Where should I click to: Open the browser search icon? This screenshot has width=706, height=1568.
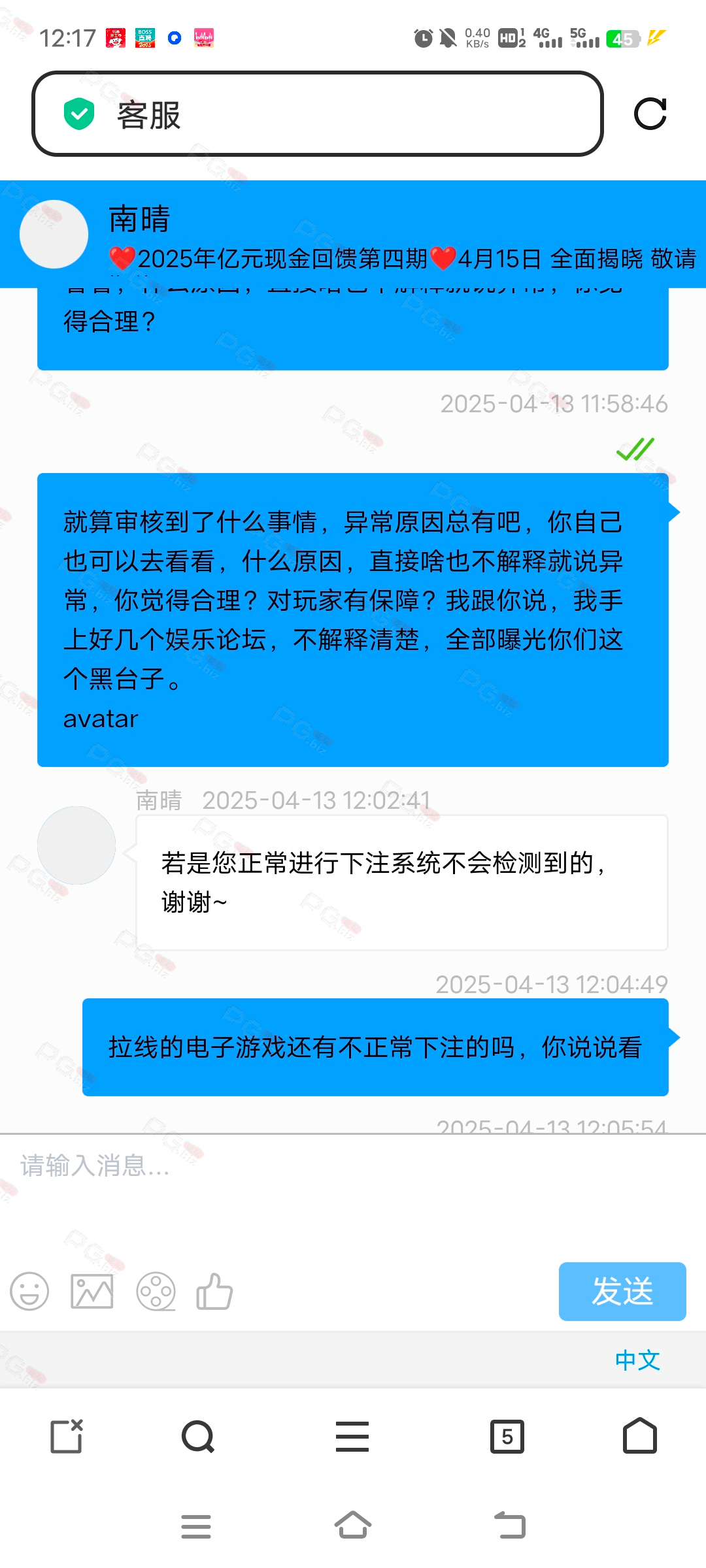[198, 1437]
